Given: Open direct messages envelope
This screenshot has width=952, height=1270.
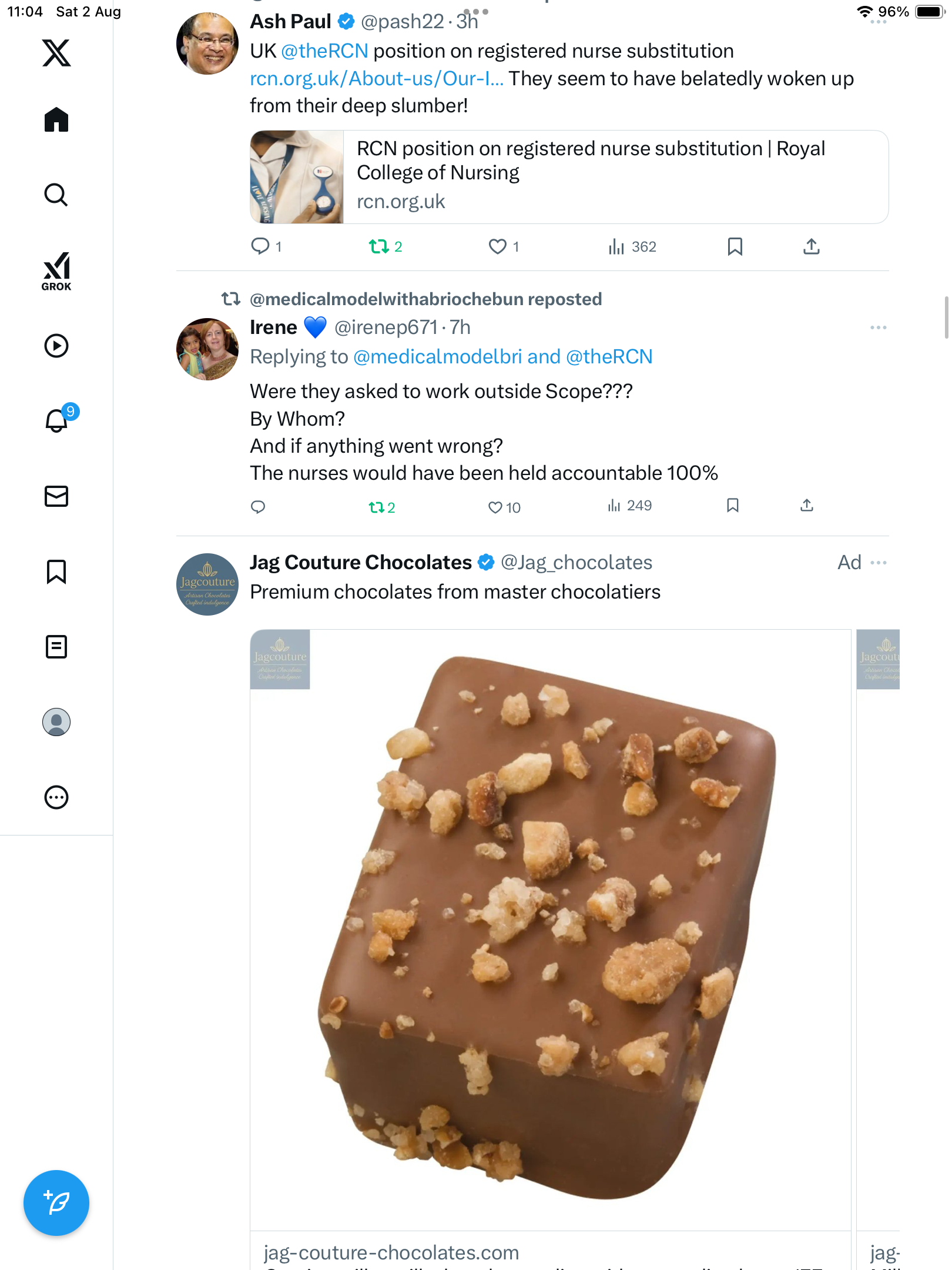Looking at the screenshot, I should pyautogui.click(x=56, y=496).
